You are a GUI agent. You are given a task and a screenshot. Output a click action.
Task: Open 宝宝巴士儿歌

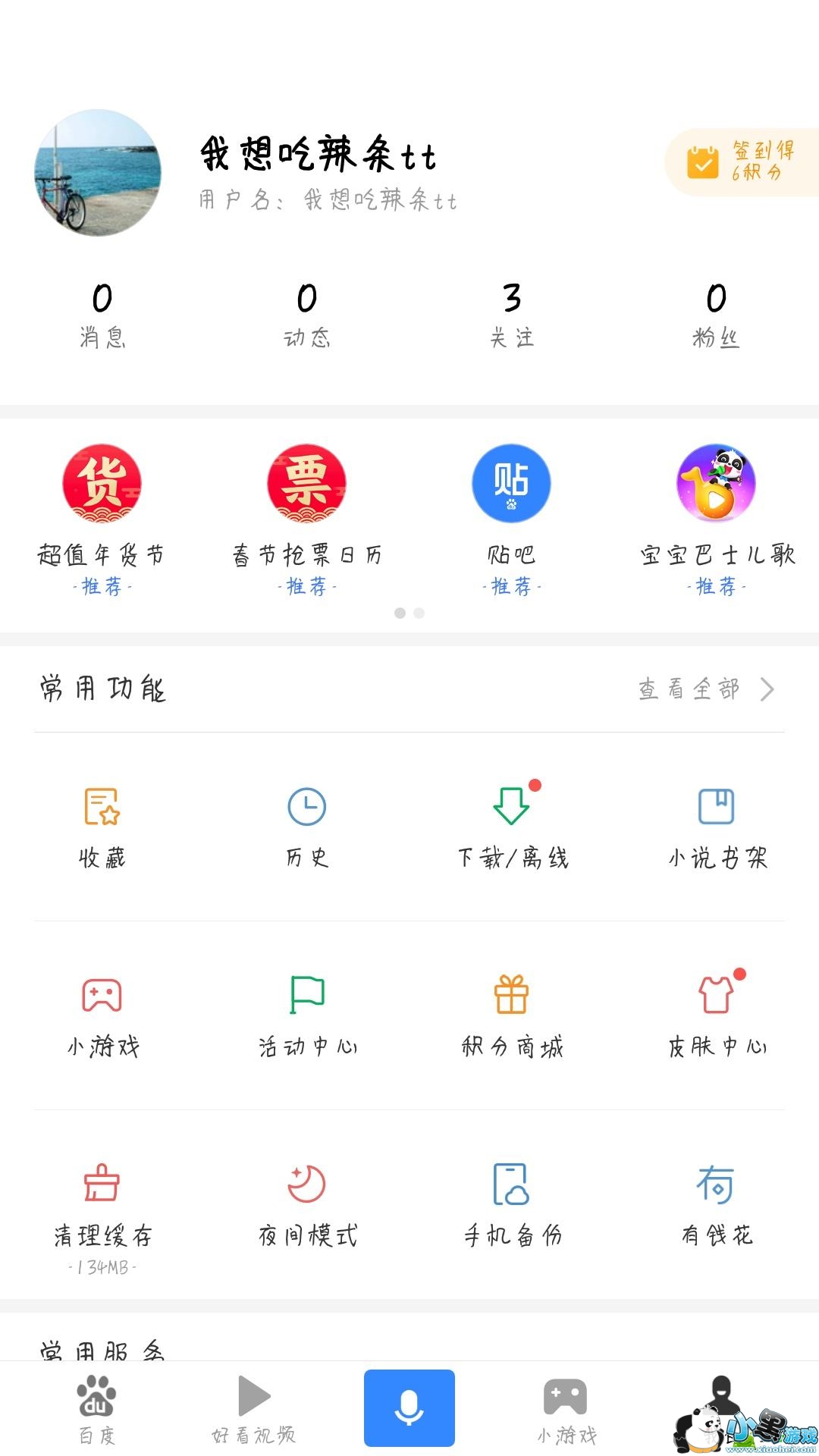click(717, 516)
